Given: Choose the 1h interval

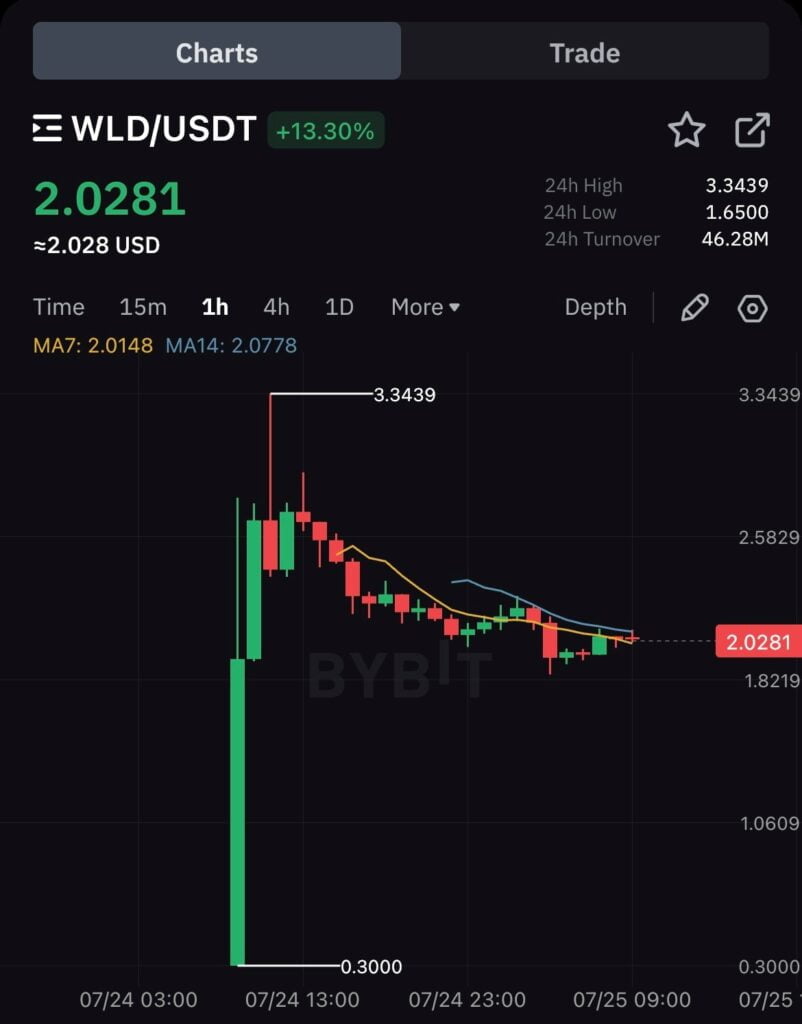Looking at the screenshot, I should [x=215, y=307].
